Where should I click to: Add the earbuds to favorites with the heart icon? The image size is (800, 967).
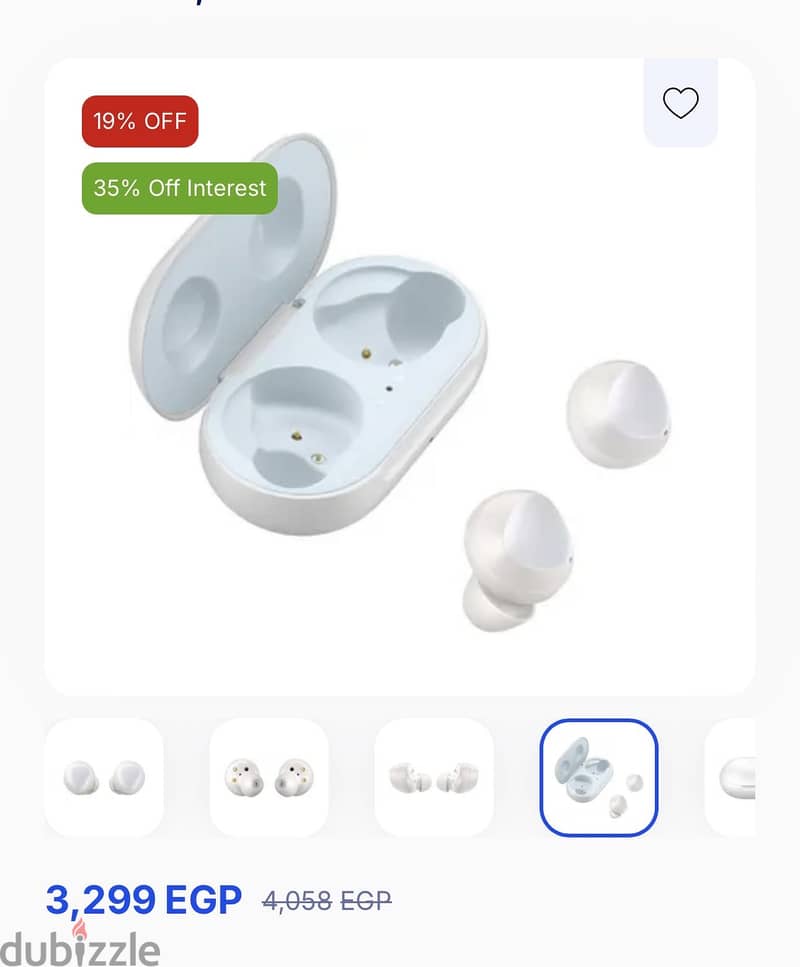tap(680, 103)
